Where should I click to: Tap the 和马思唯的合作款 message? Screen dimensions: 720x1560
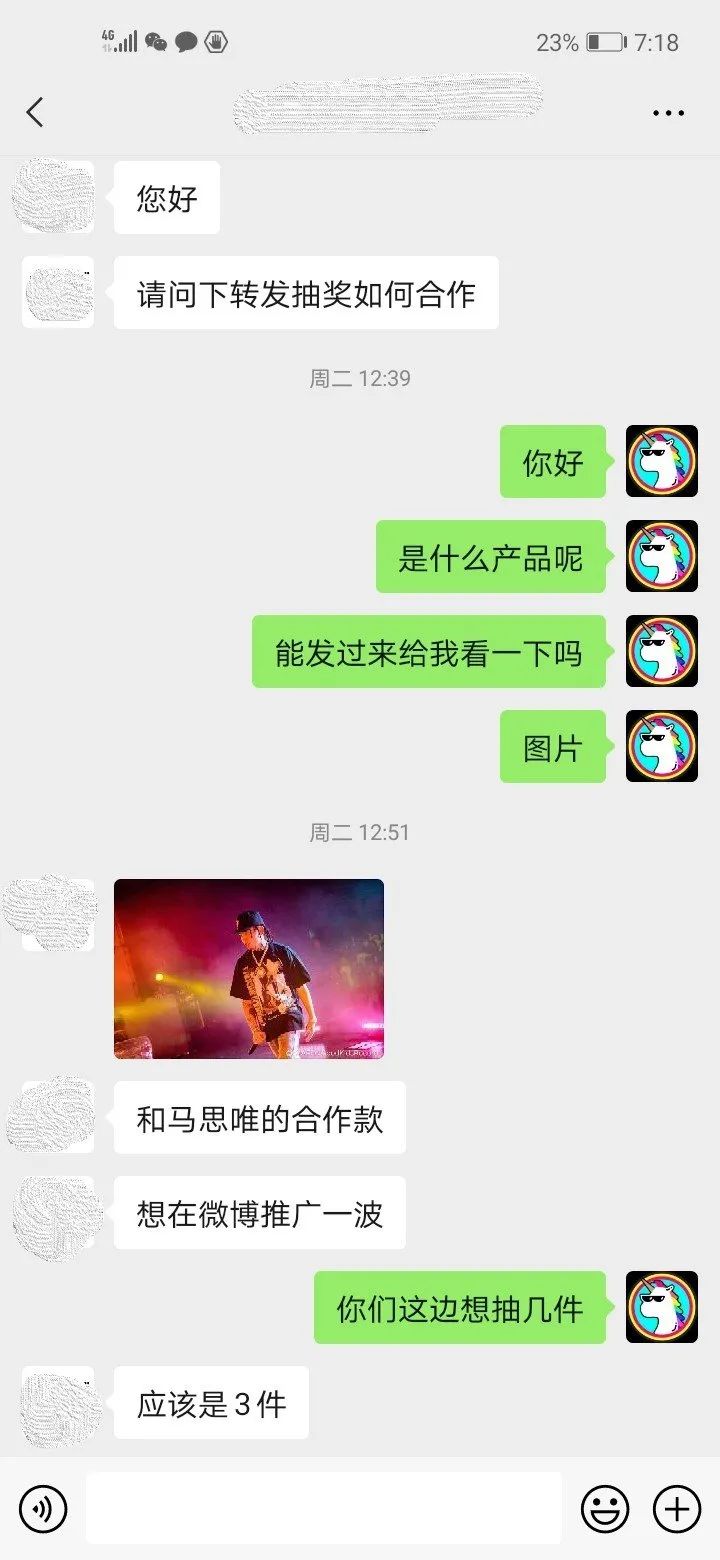coord(259,1117)
